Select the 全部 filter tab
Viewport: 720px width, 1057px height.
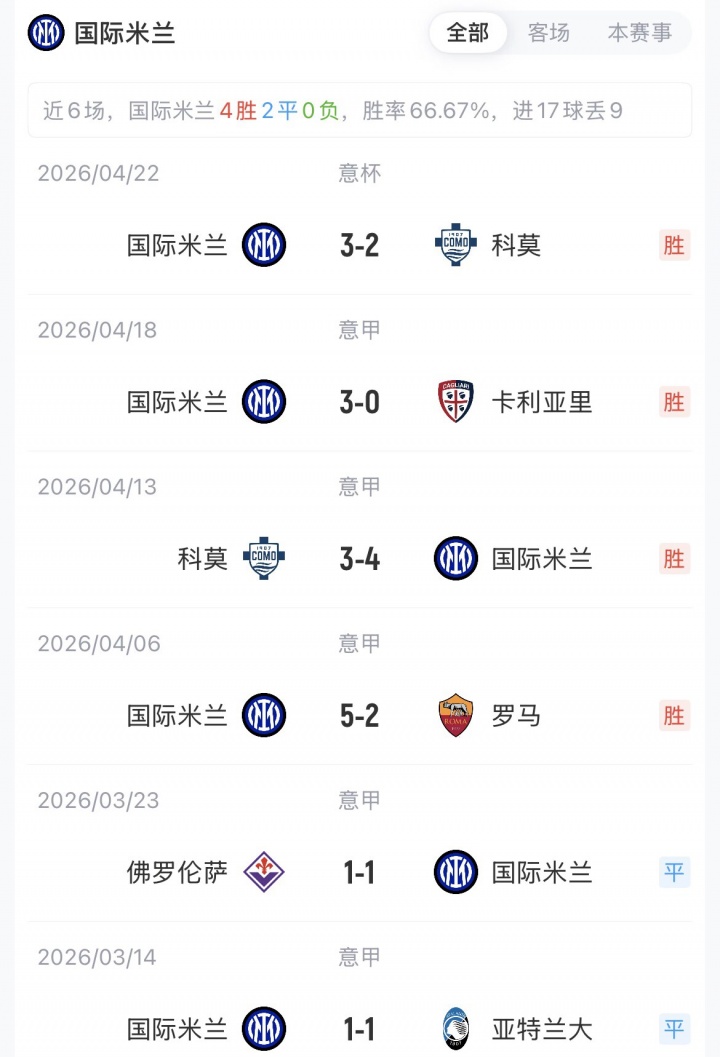coord(468,33)
